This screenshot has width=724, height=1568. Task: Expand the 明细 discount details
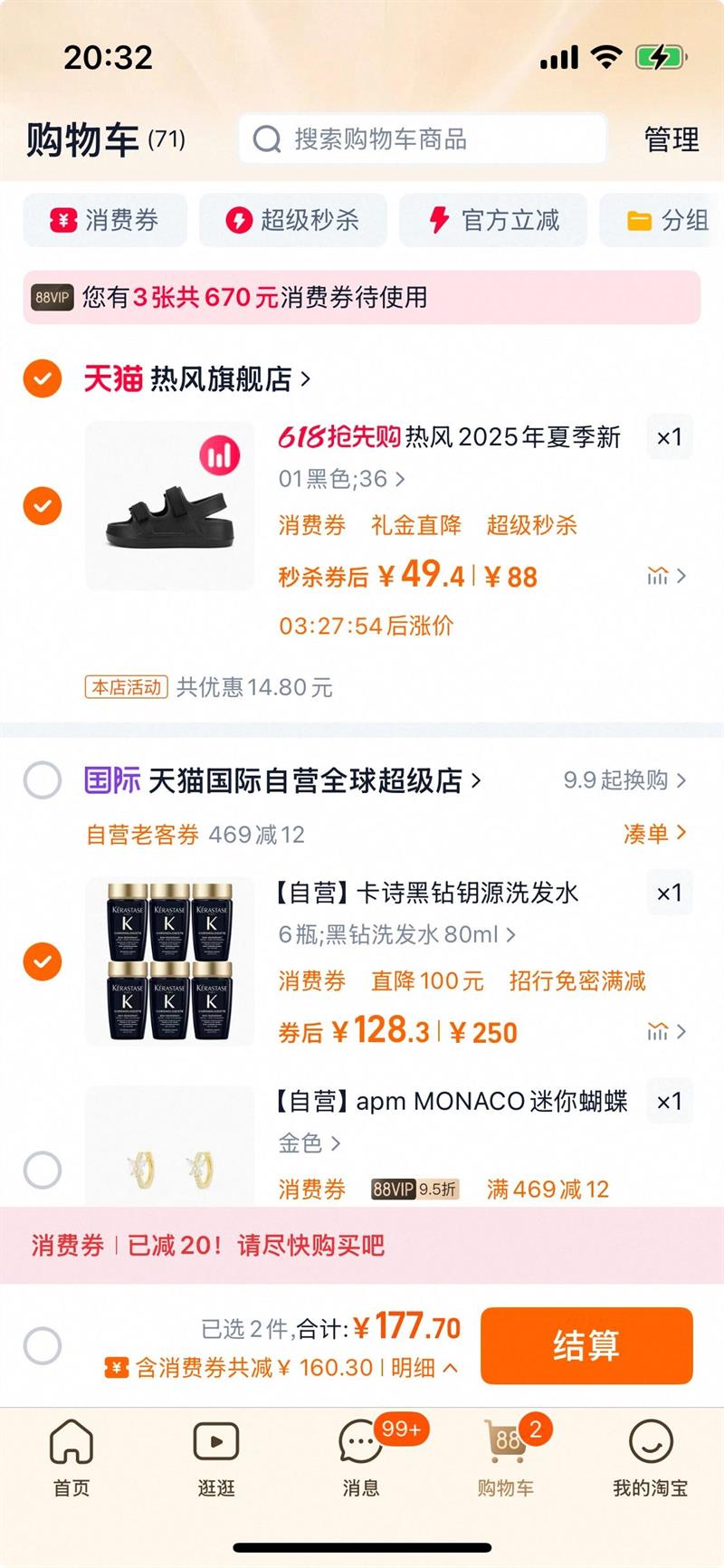[x=424, y=1368]
